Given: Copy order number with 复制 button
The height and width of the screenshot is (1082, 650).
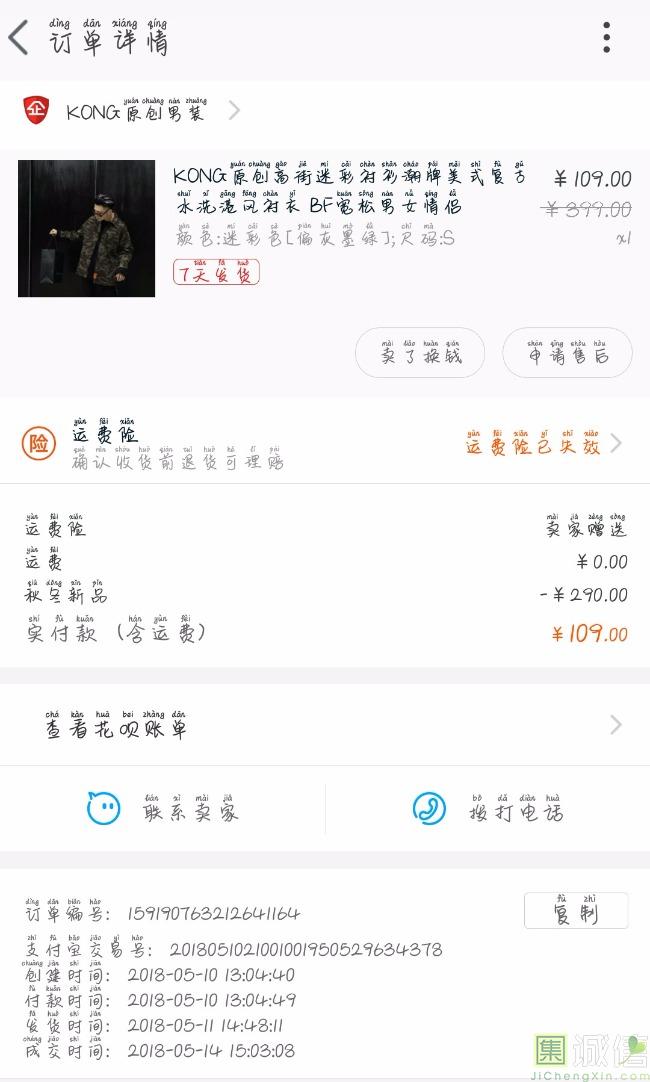Looking at the screenshot, I should pos(576,911).
